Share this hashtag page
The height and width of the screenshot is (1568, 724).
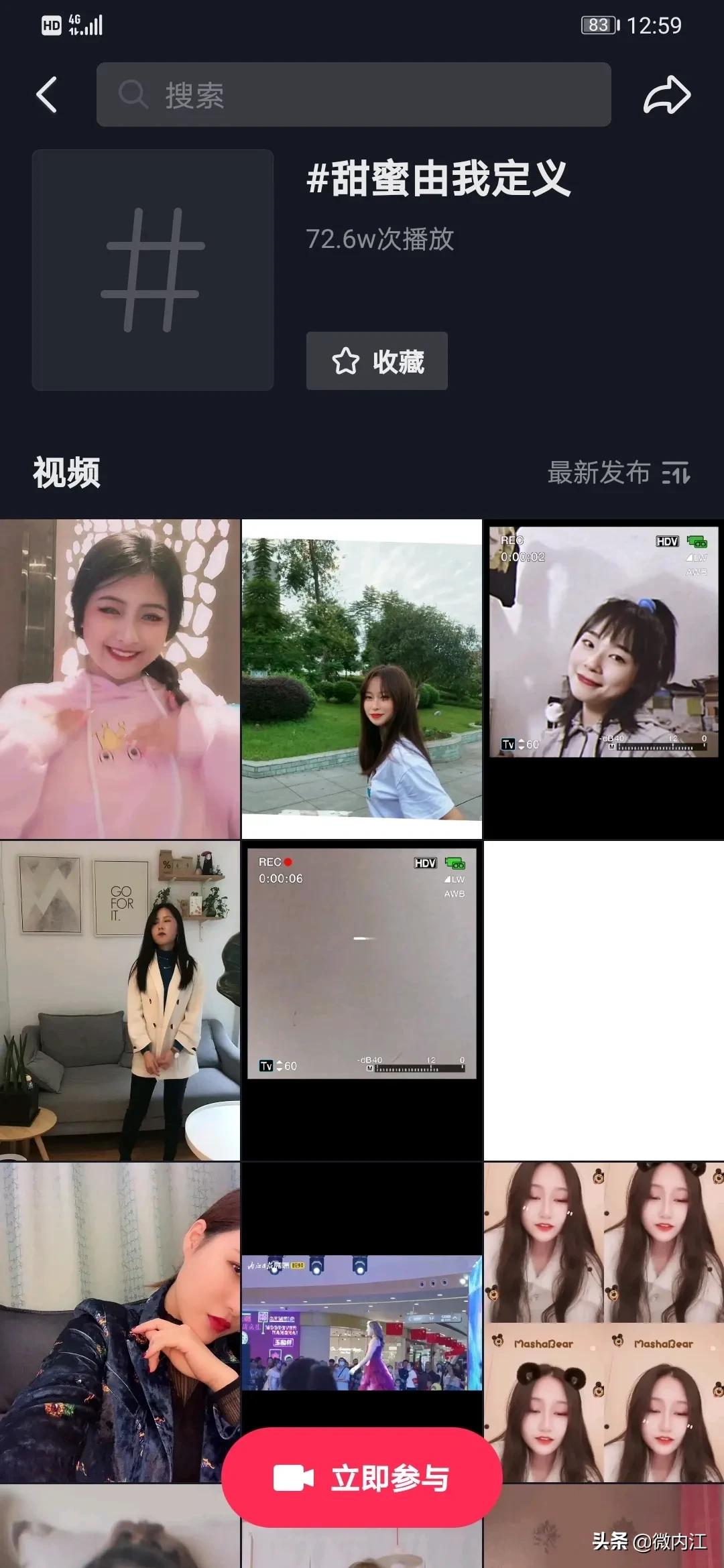666,94
